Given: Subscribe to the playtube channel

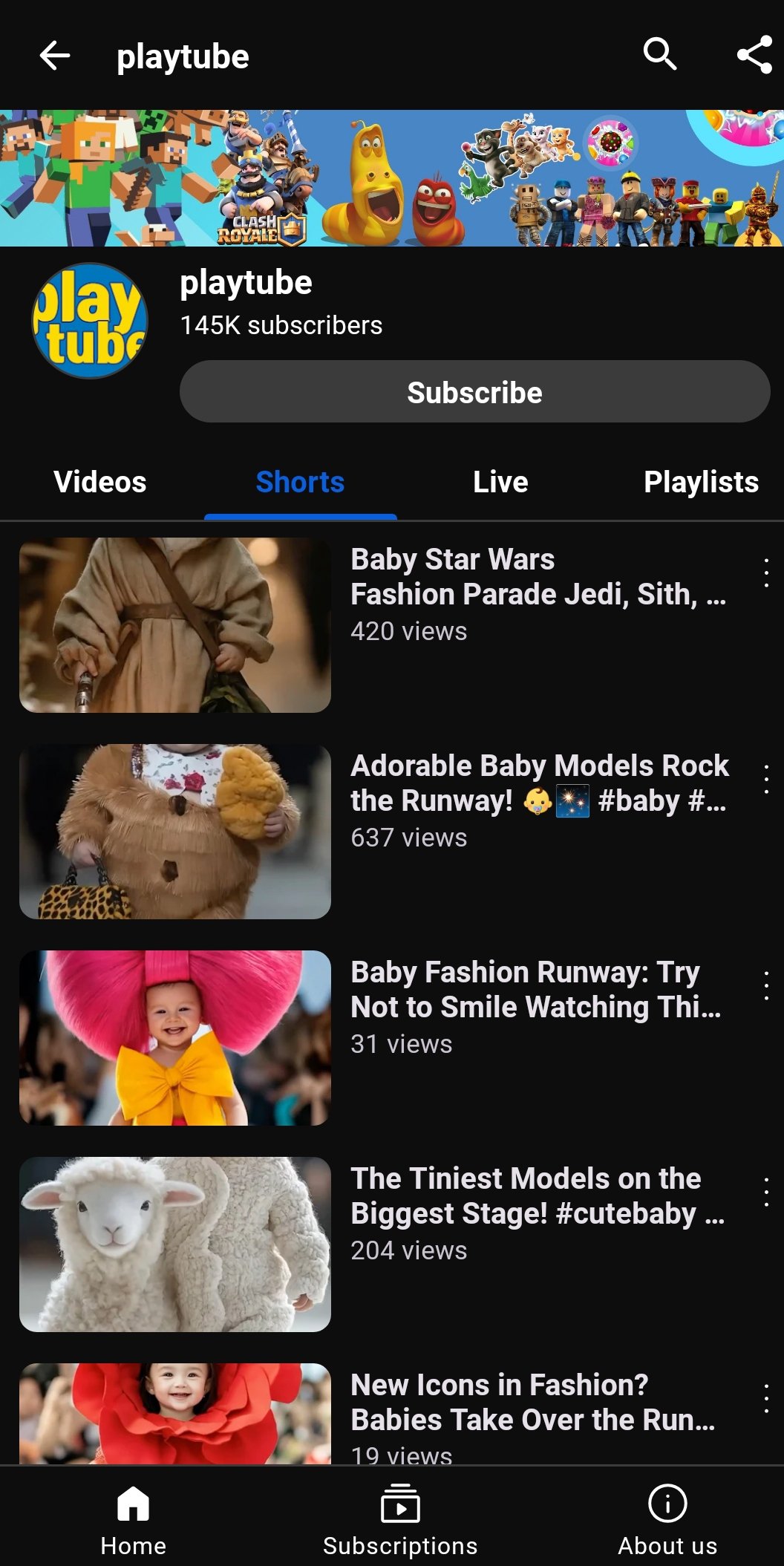Looking at the screenshot, I should tap(474, 392).
